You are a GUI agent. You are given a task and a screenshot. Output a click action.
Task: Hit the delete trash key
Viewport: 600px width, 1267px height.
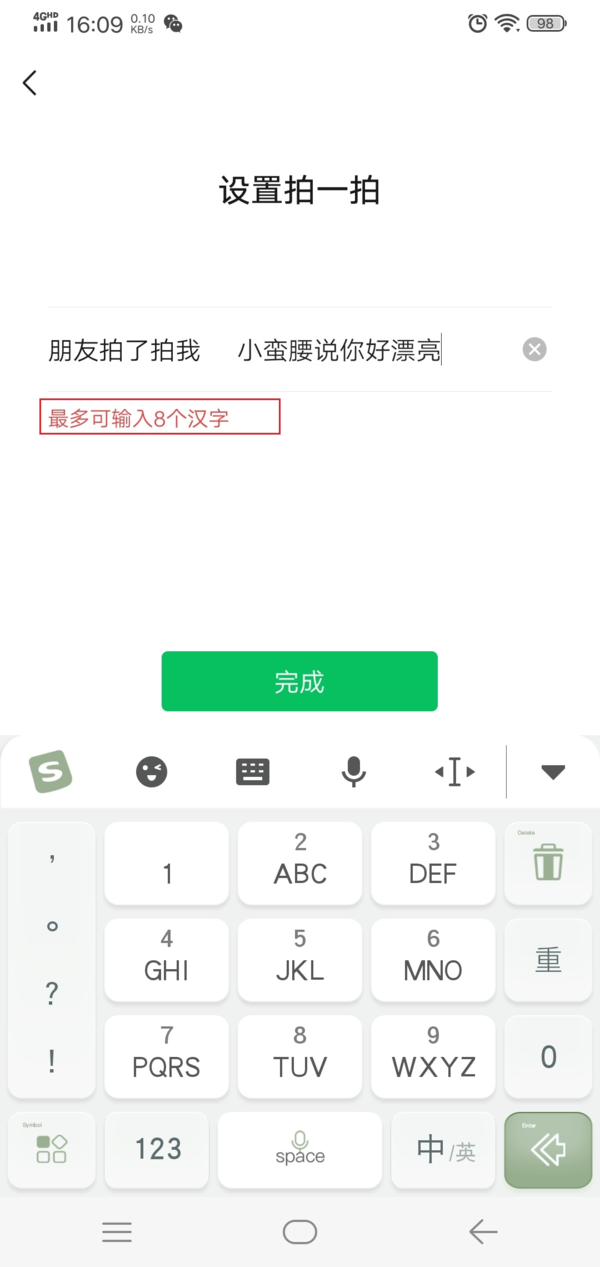[548, 863]
